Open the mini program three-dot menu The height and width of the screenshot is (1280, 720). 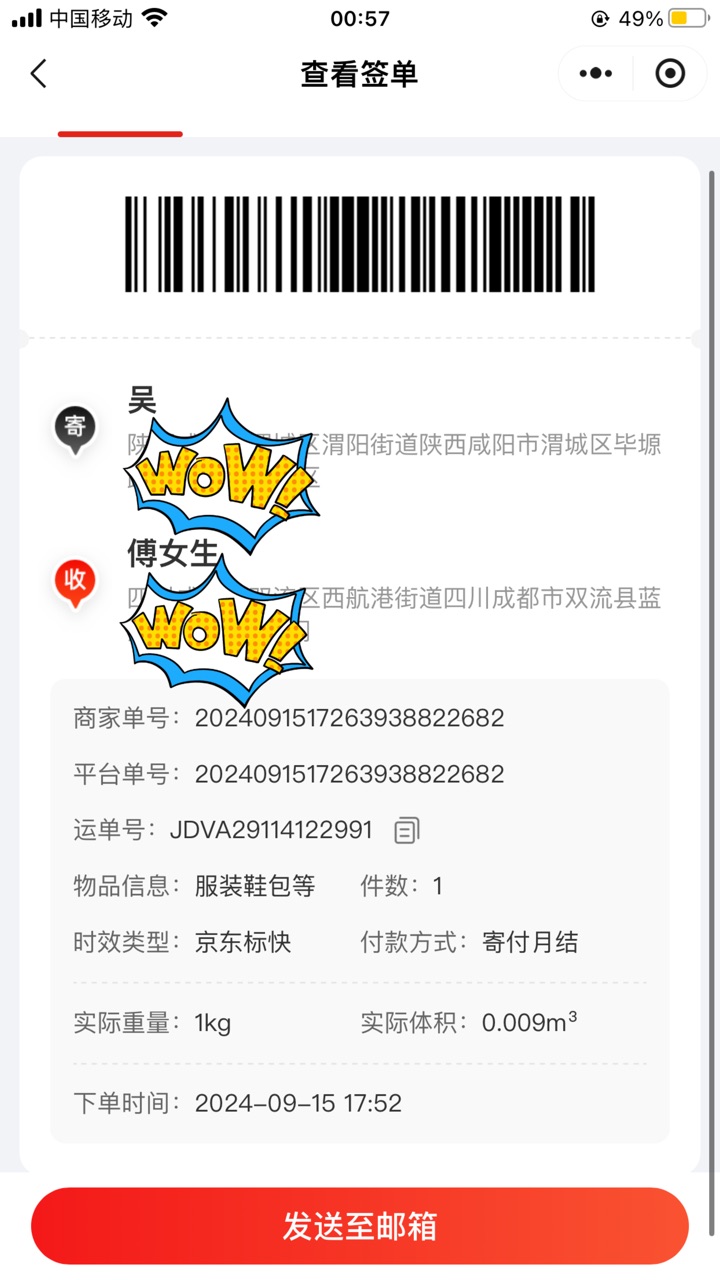[x=596, y=73]
